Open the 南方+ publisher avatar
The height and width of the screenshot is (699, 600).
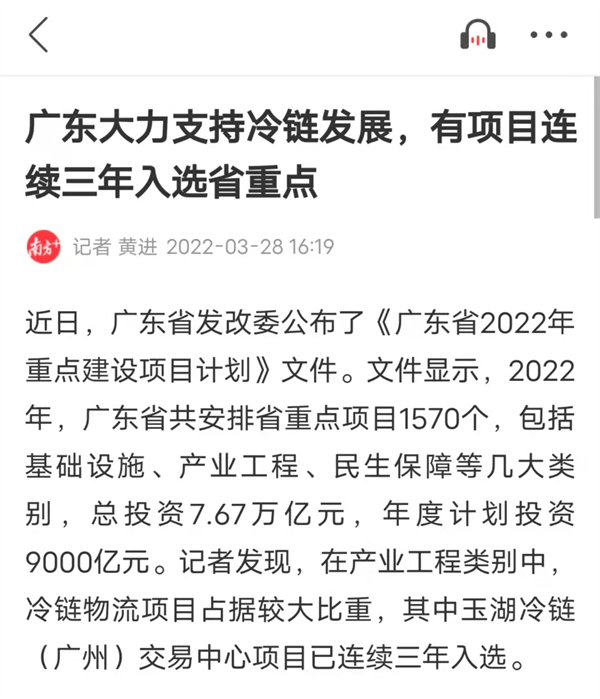43,246
